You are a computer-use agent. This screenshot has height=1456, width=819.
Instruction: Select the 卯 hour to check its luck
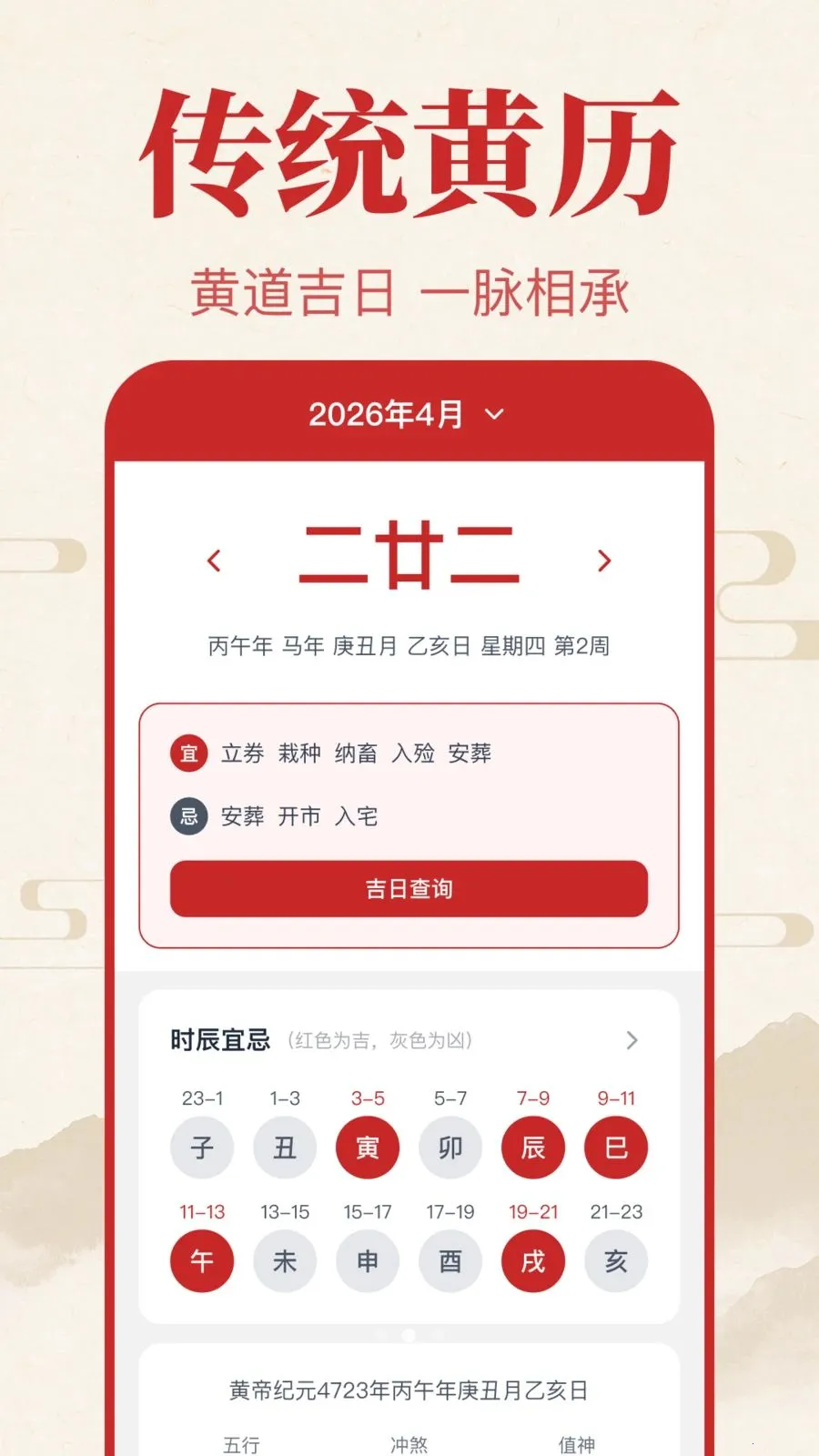coord(450,1148)
